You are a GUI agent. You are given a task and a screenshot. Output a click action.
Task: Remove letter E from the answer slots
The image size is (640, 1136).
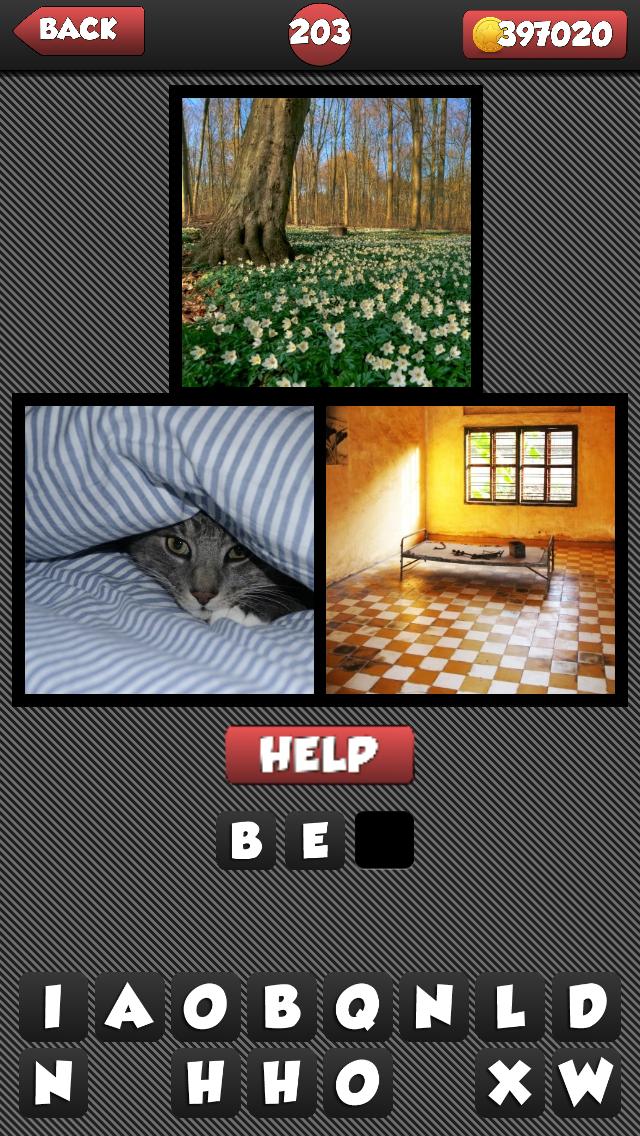(x=315, y=840)
